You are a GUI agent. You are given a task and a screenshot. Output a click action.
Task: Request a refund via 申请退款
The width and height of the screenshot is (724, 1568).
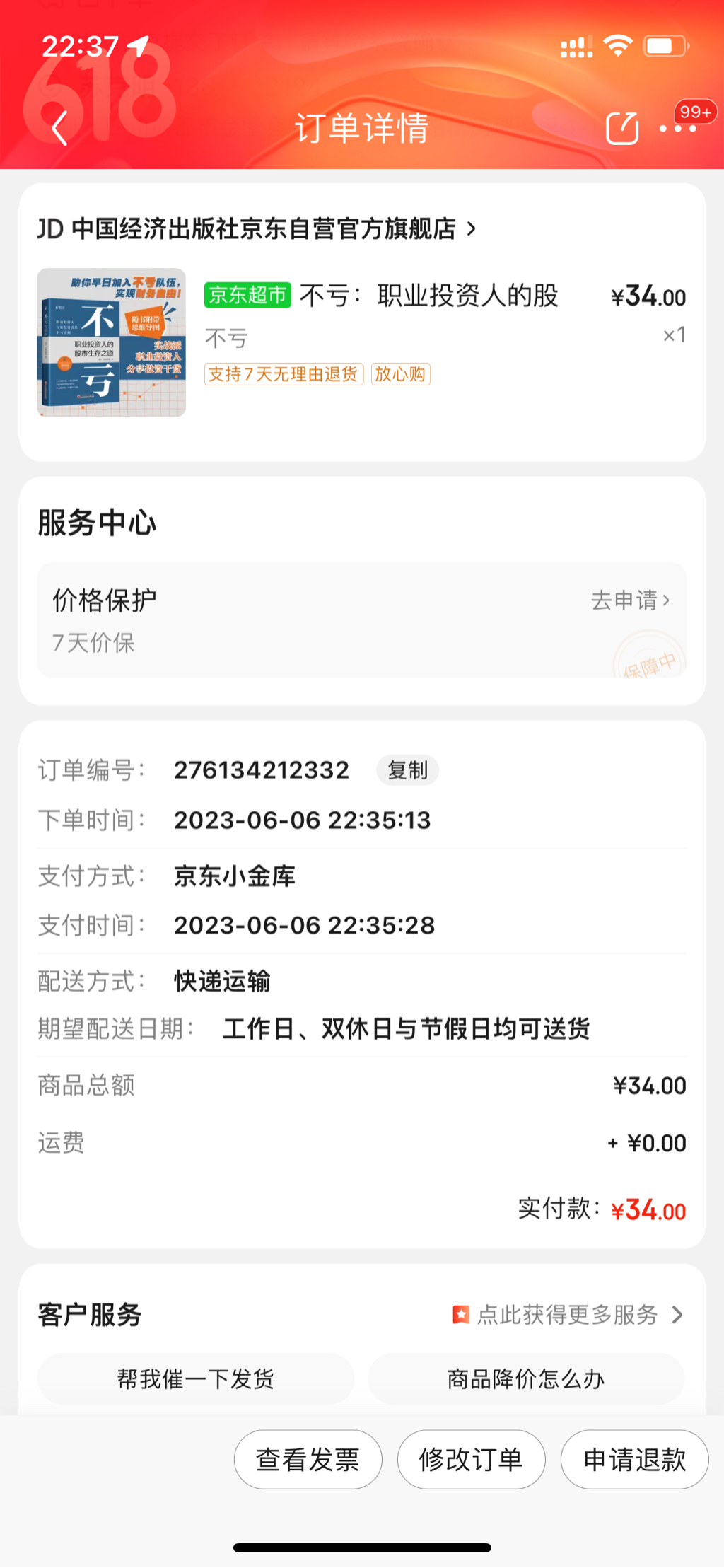634,1459
